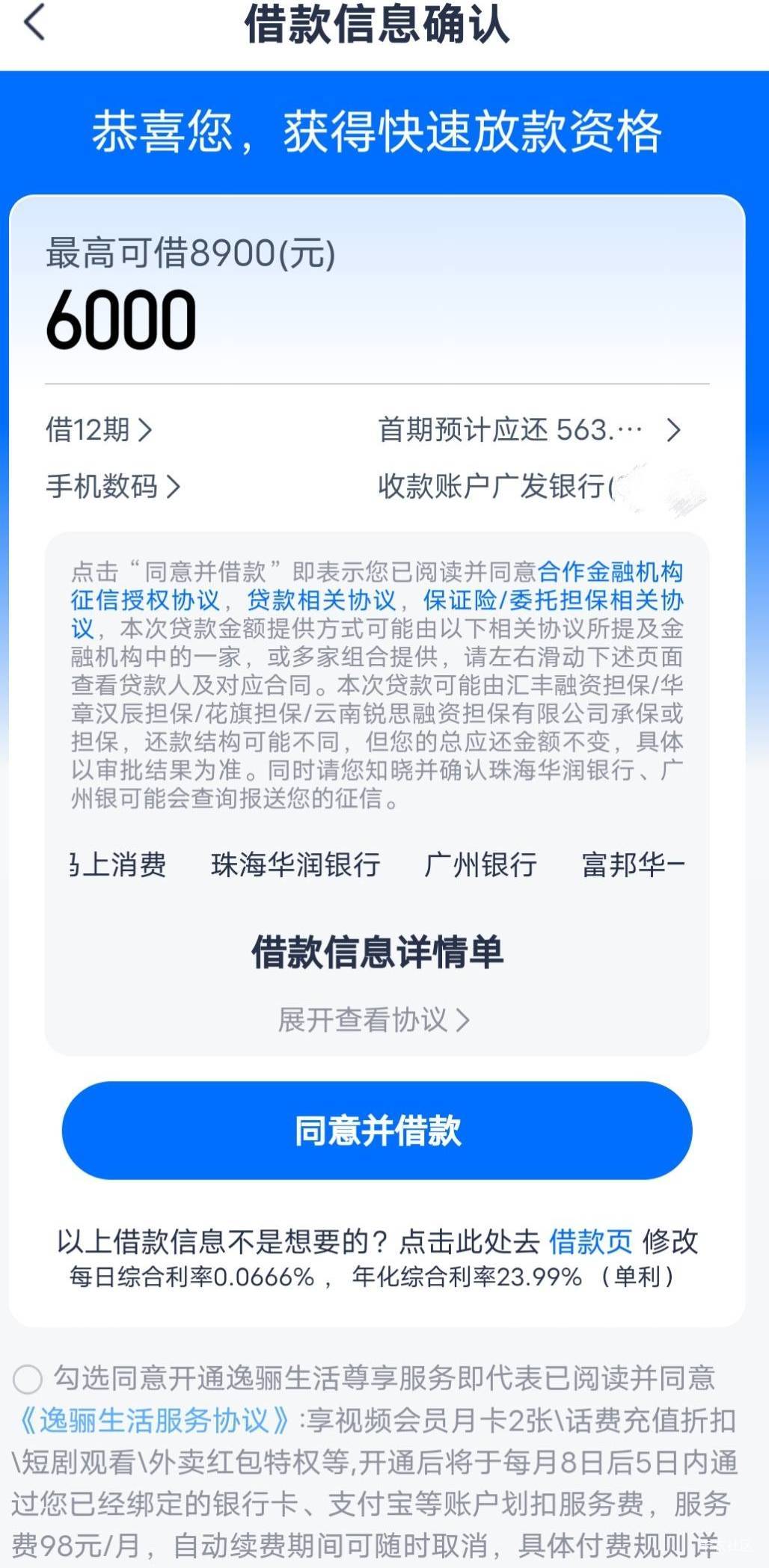The height and width of the screenshot is (1568, 769).
Task: Go back using the top-left arrow
Action: tap(34, 22)
